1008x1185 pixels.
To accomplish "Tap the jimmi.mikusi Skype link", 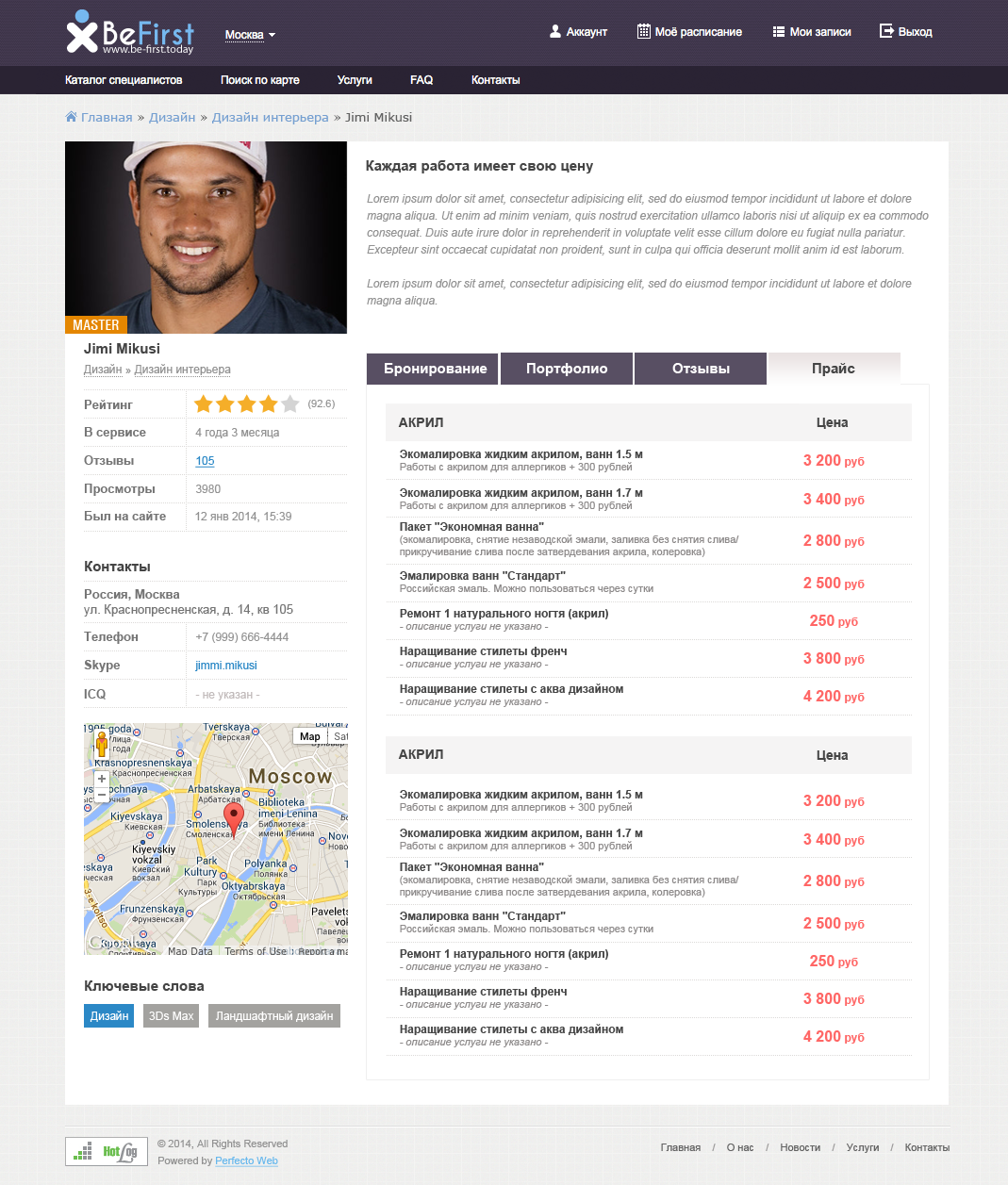I will (225, 666).
